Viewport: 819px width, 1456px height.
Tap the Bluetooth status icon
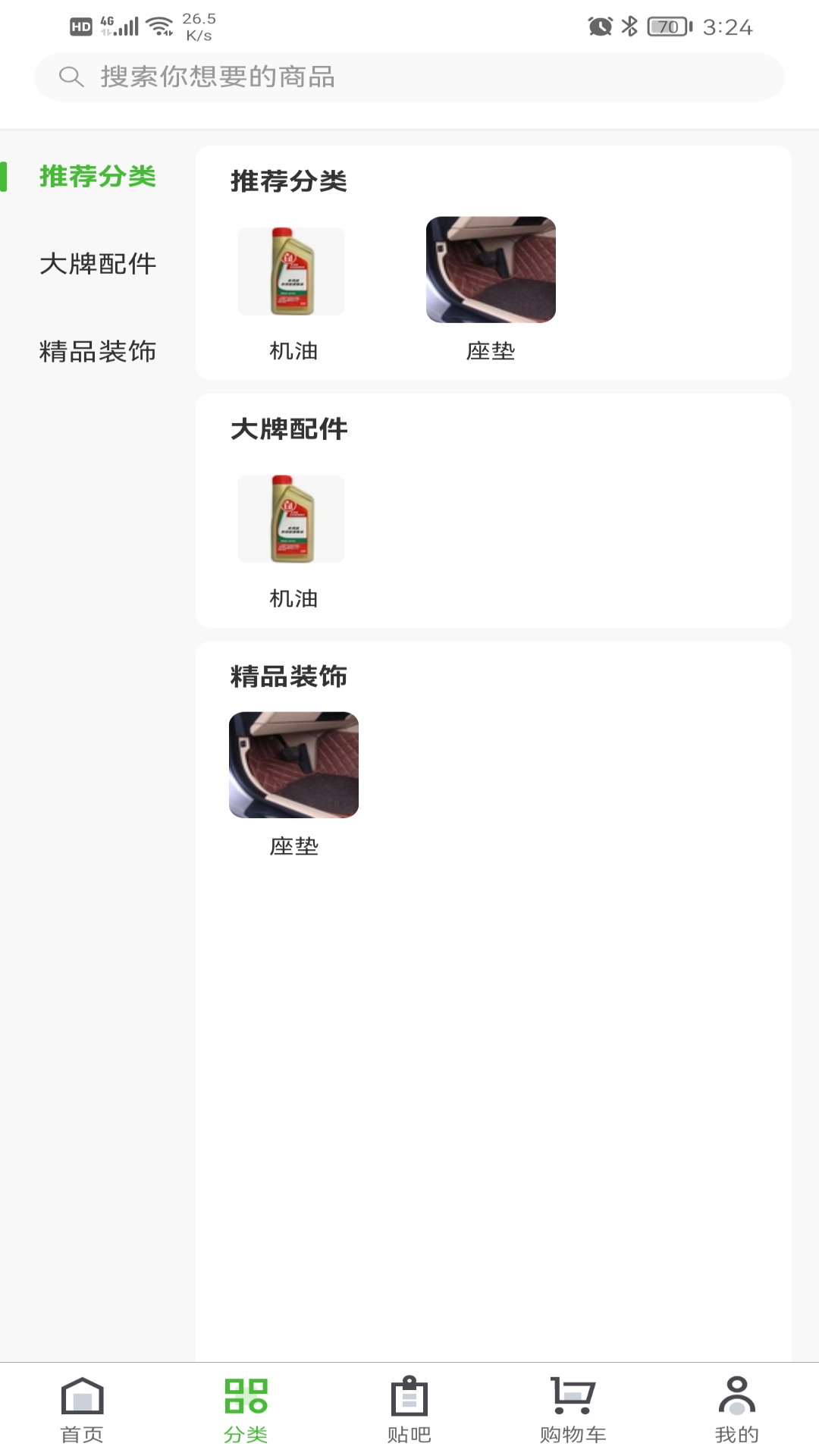tap(630, 24)
